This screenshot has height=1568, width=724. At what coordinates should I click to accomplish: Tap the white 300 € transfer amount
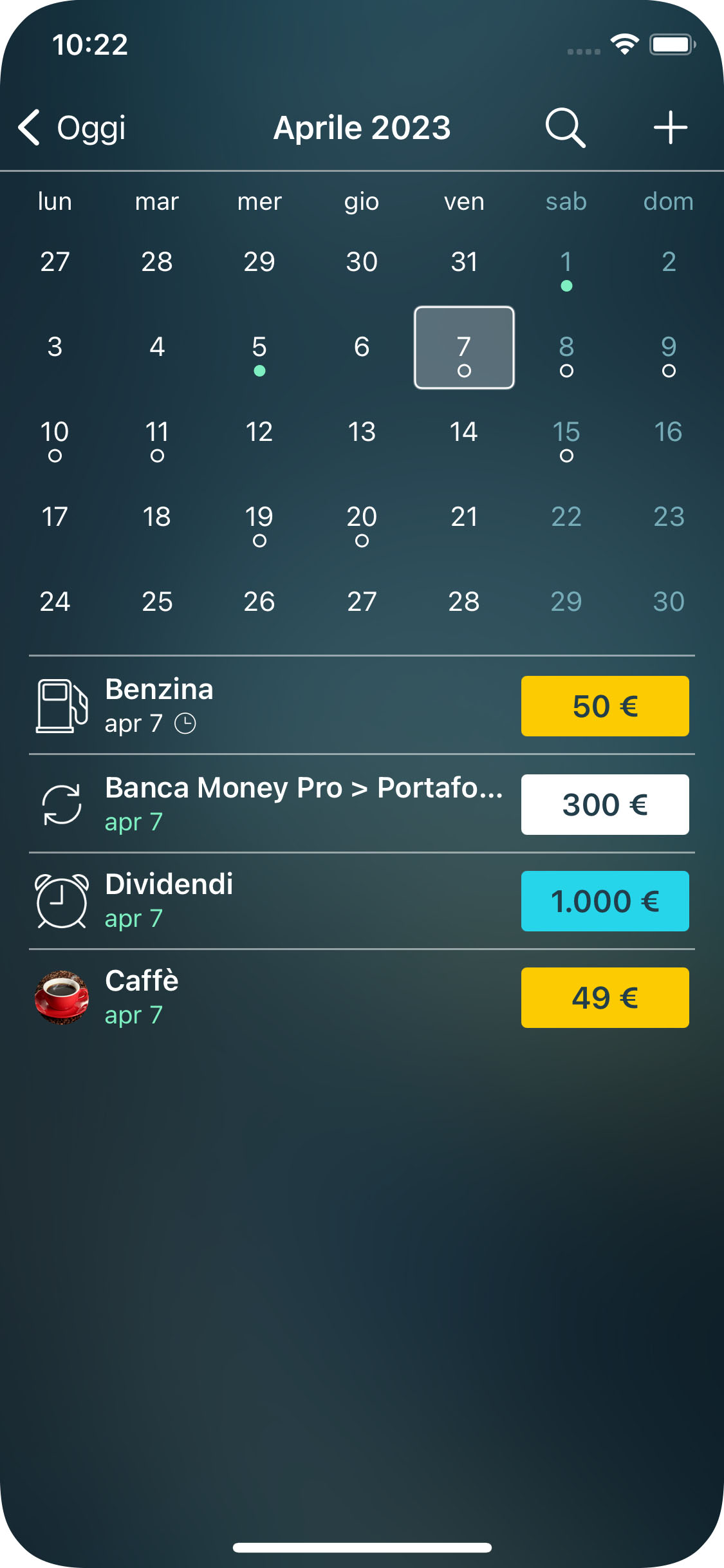coord(604,804)
